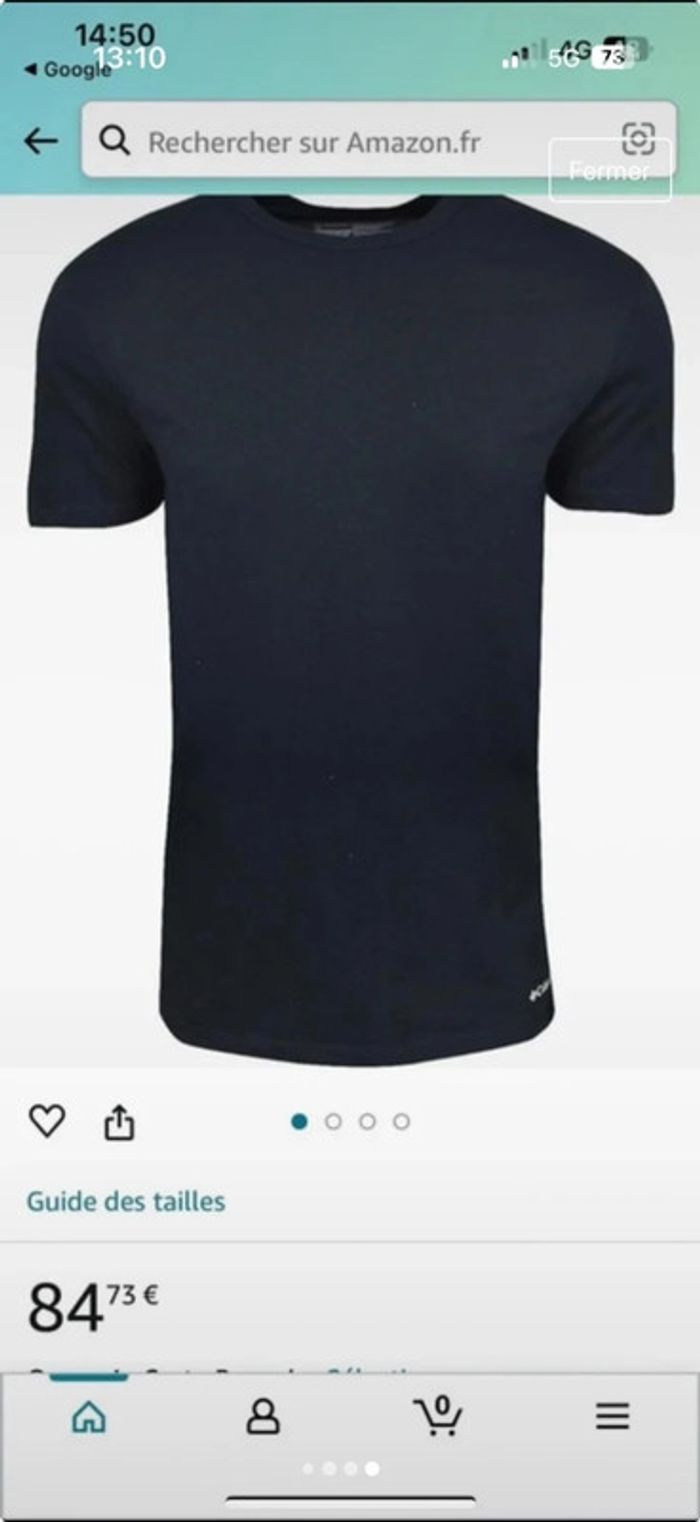Open the account profile tab
This screenshot has height=1522, width=700.
click(x=263, y=1415)
